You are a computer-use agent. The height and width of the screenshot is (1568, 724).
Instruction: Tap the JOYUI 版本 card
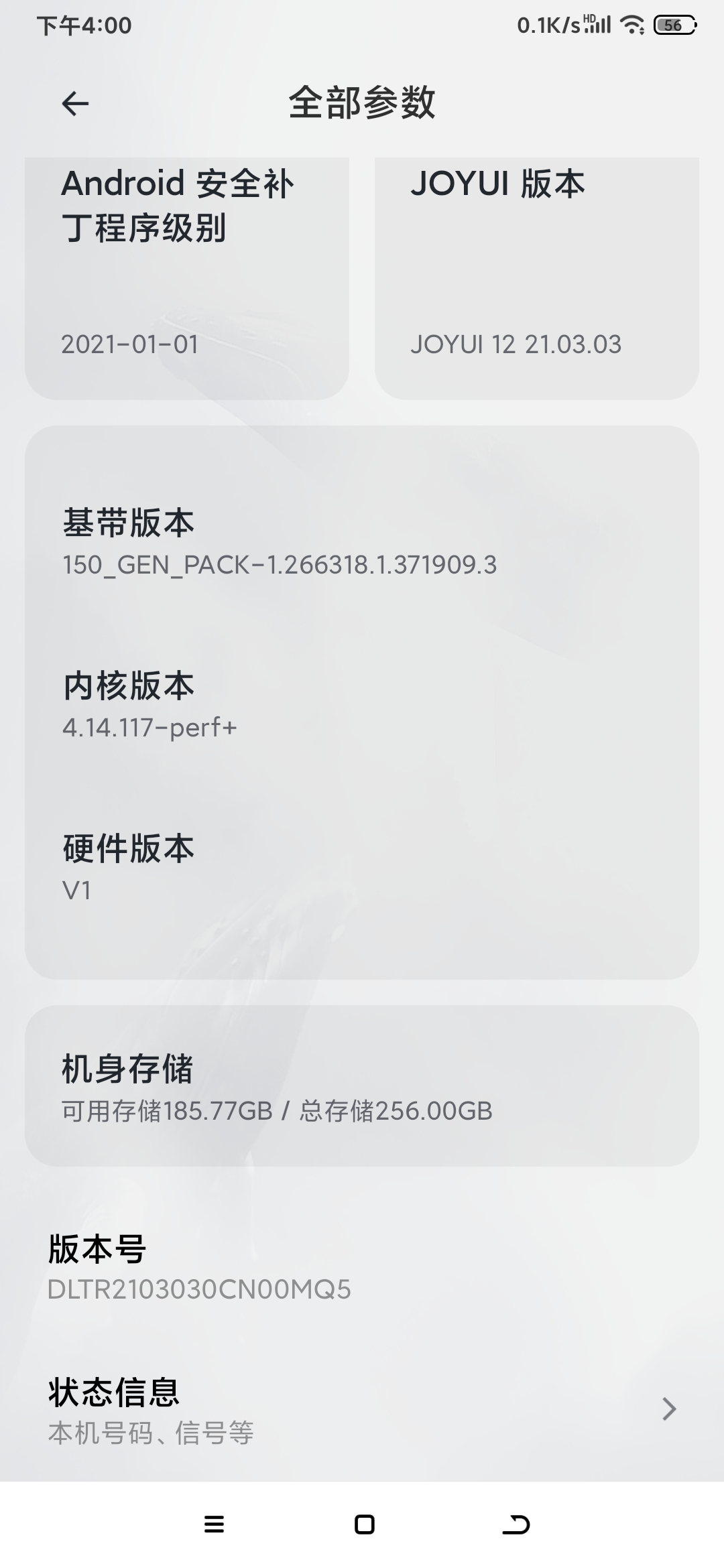tap(537, 278)
